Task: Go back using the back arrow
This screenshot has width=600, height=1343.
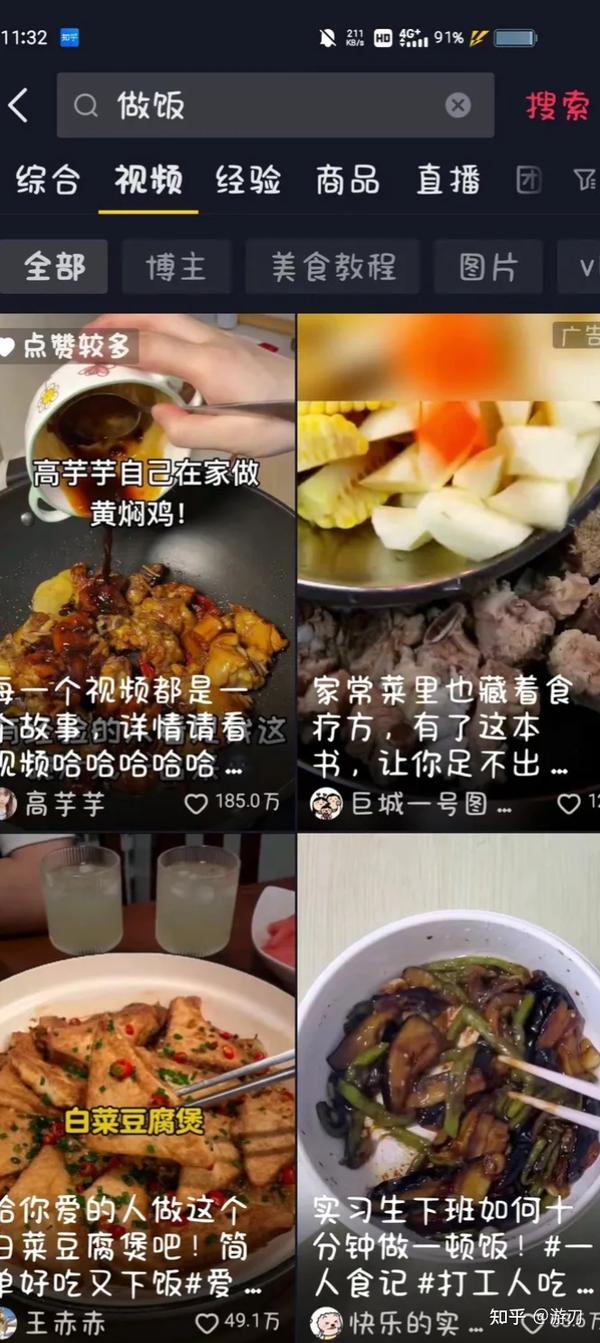Action: point(19,105)
